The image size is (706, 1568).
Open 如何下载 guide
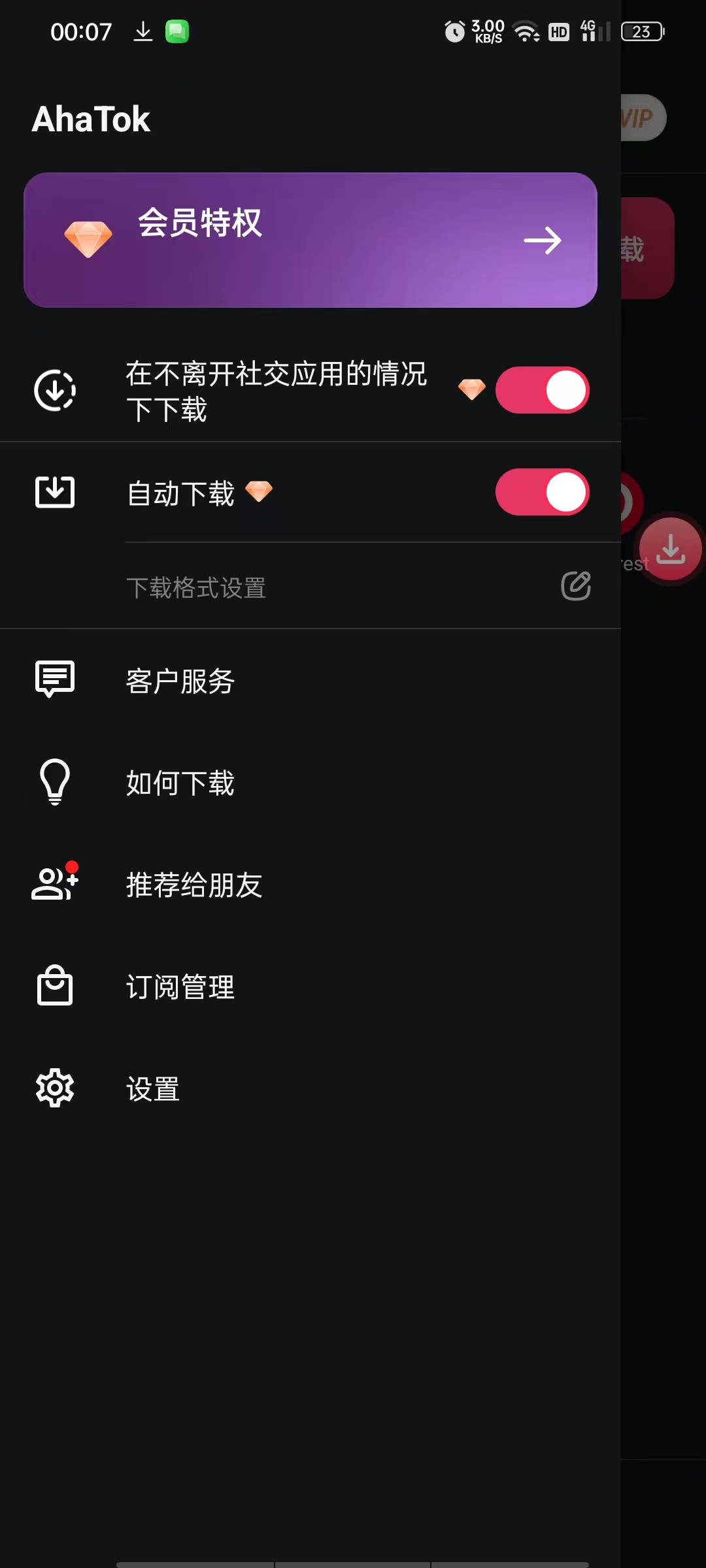[x=311, y=783]
